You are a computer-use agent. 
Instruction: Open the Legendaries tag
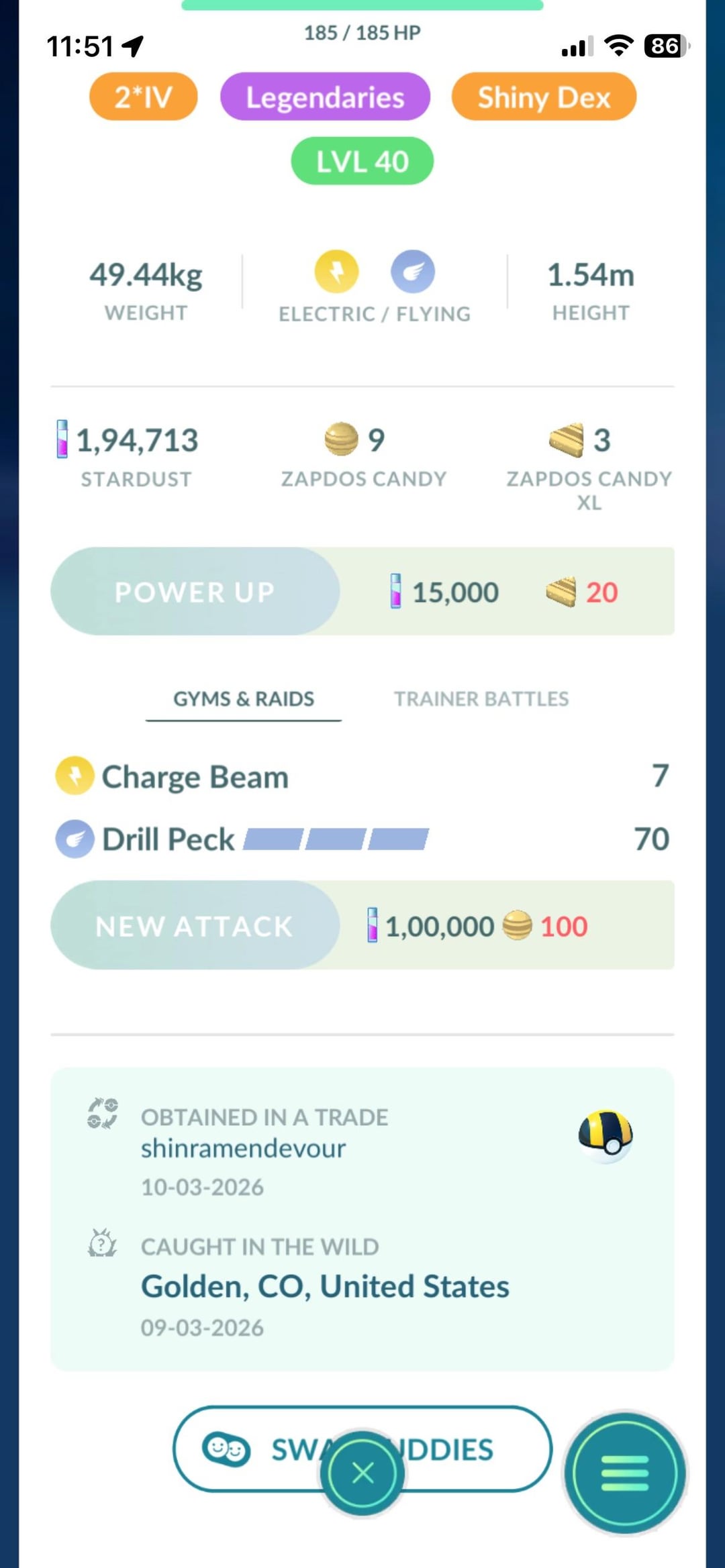tap(325, 97)
